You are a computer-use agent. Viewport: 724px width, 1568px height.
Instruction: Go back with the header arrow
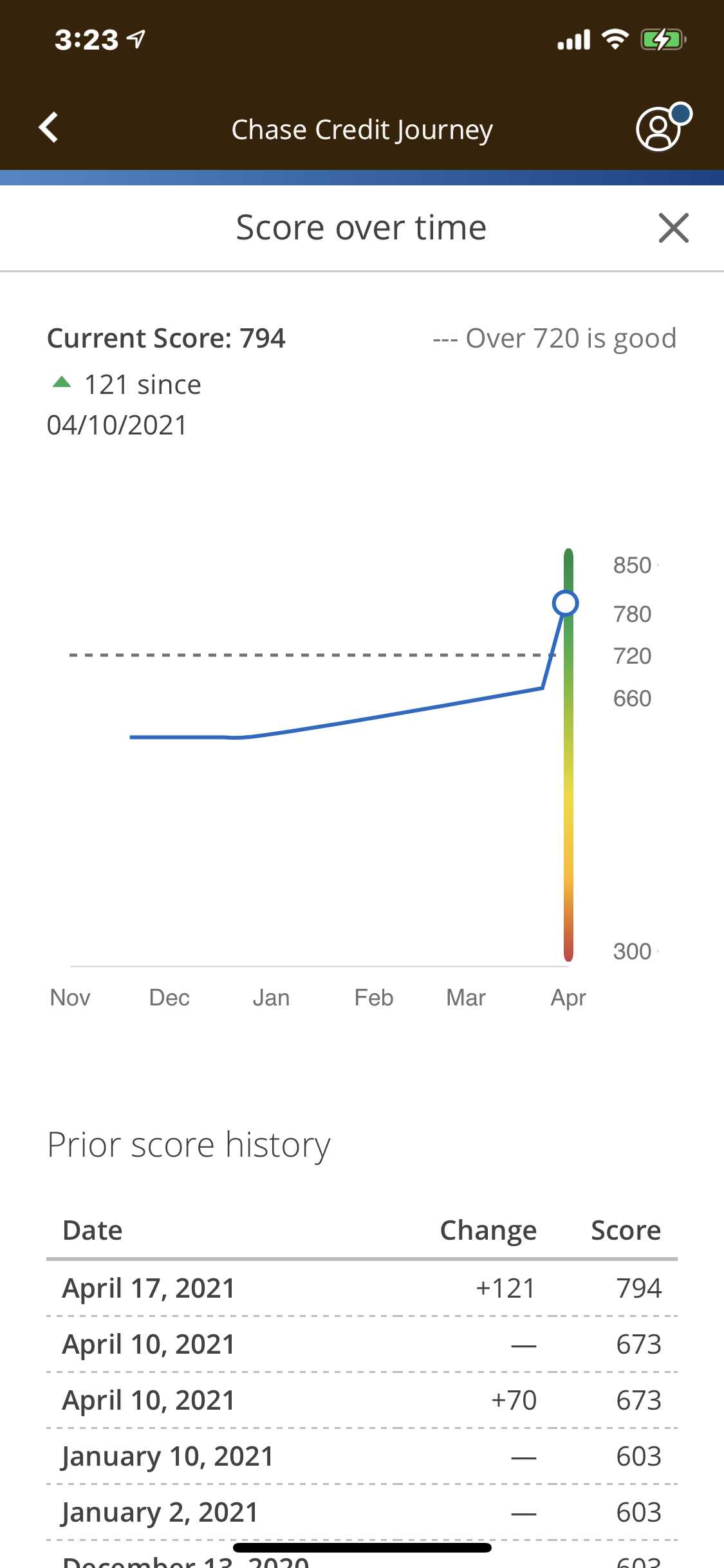(x=48, y=127)
